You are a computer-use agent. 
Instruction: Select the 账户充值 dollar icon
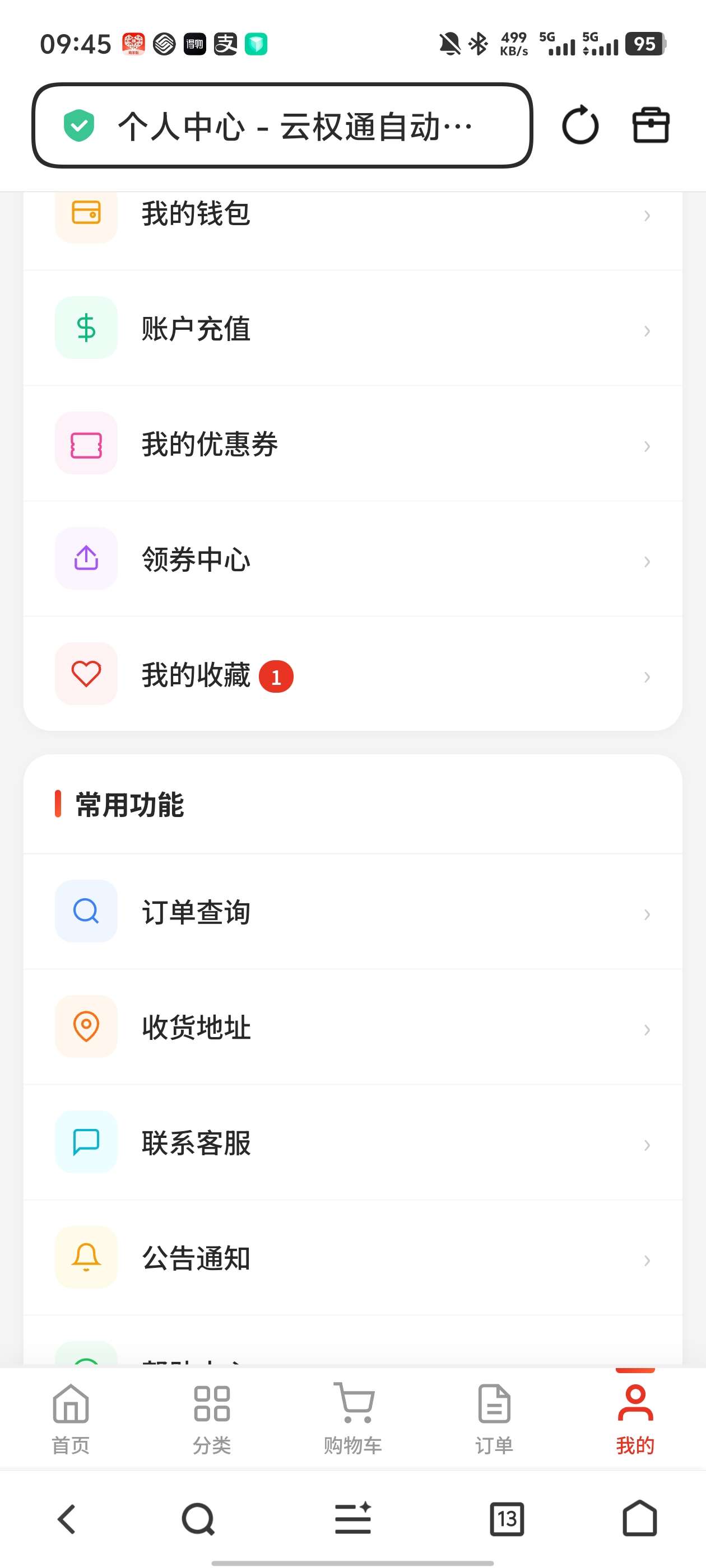pos(85,328)
